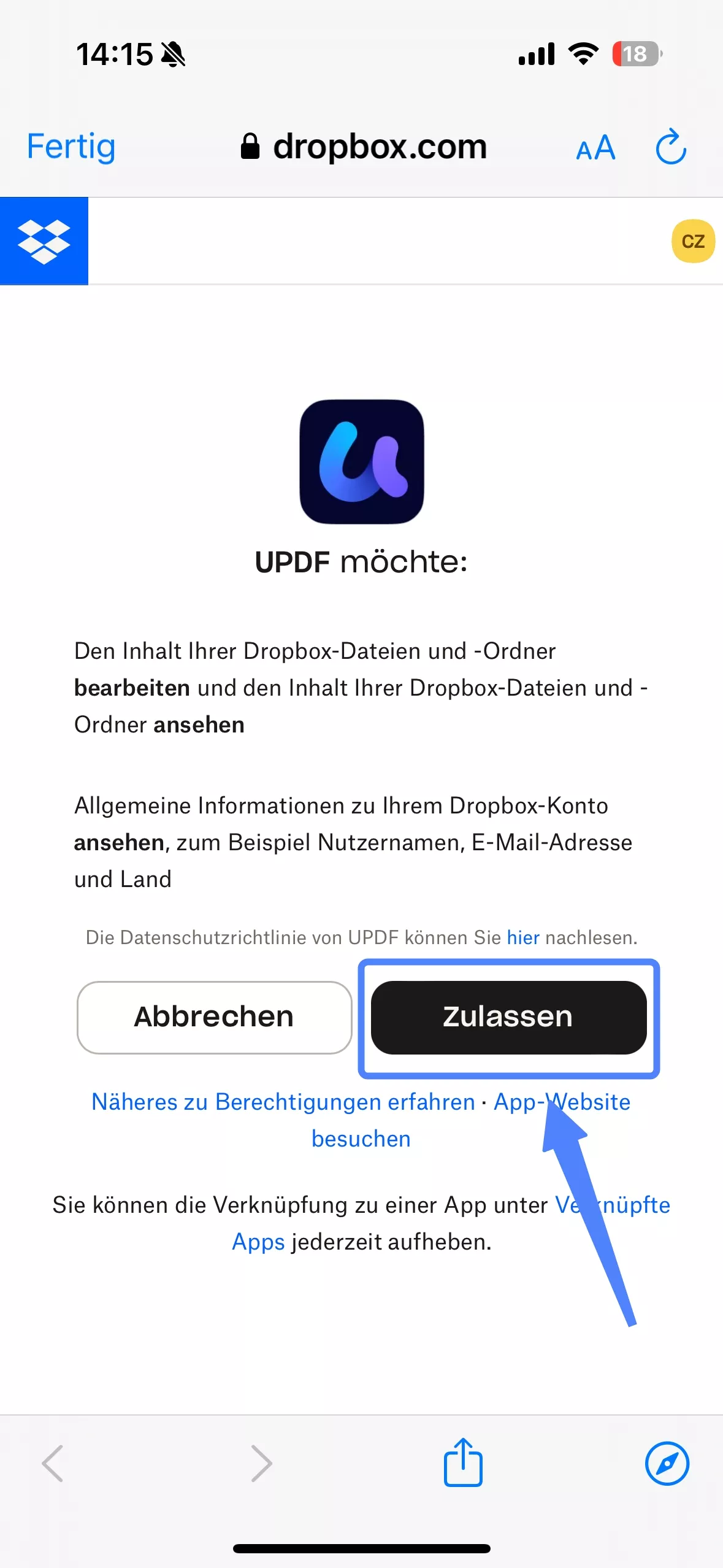Open the privacy policy via hier link

point(522,937)
